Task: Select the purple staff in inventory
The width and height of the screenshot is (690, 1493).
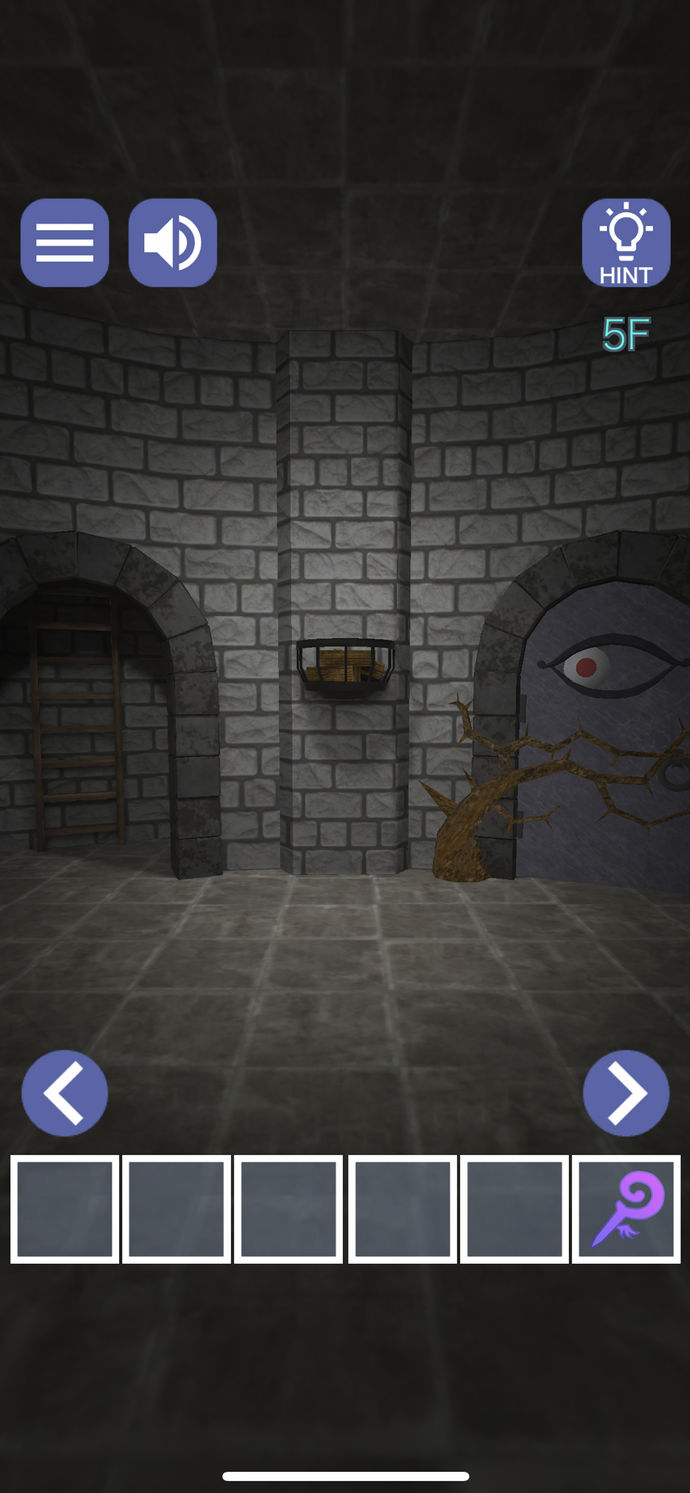Action: pos(626,1209)
